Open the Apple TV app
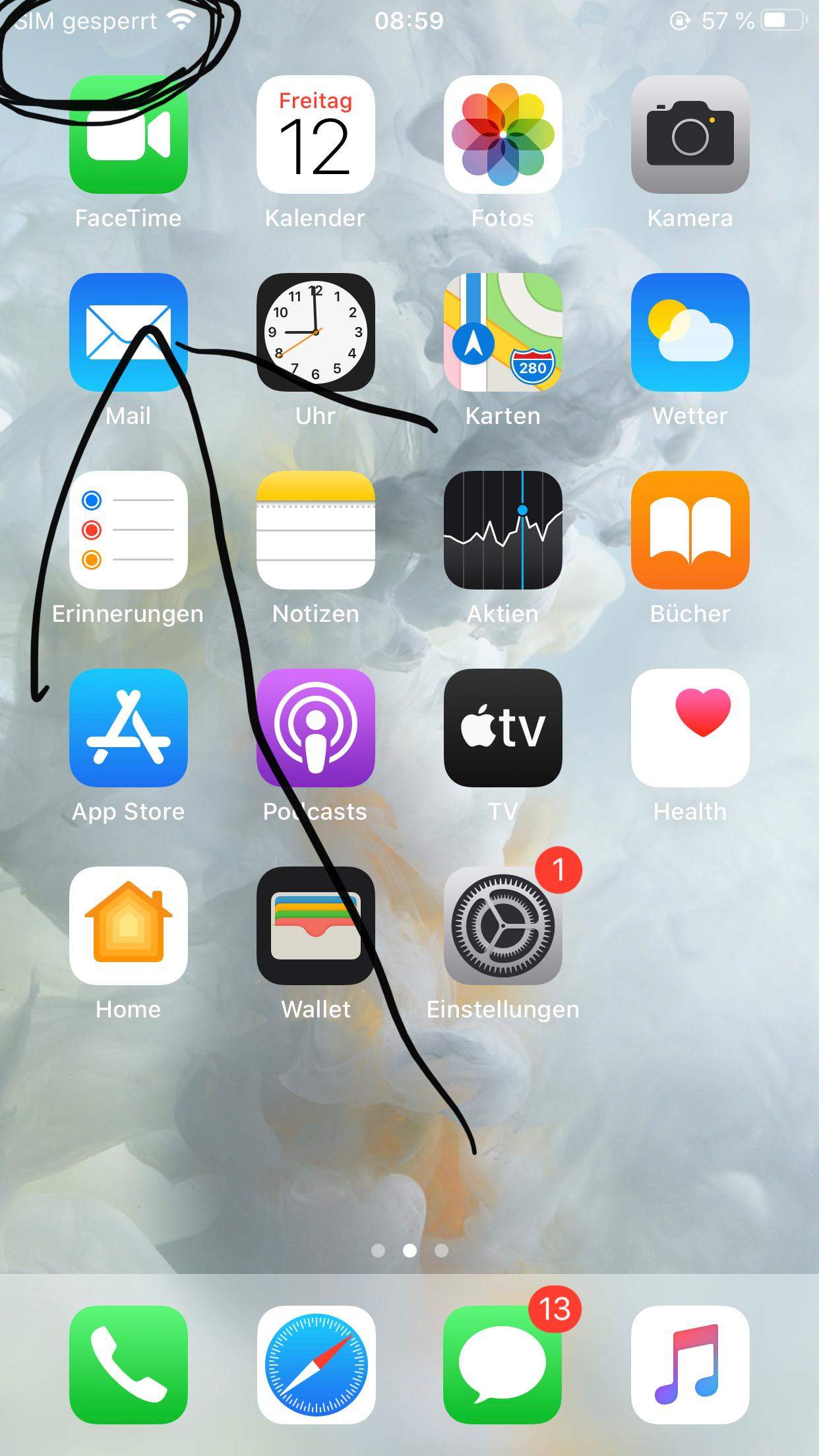Image resolution: width=819 pixels, height=1456 pixels. (502, 728)
